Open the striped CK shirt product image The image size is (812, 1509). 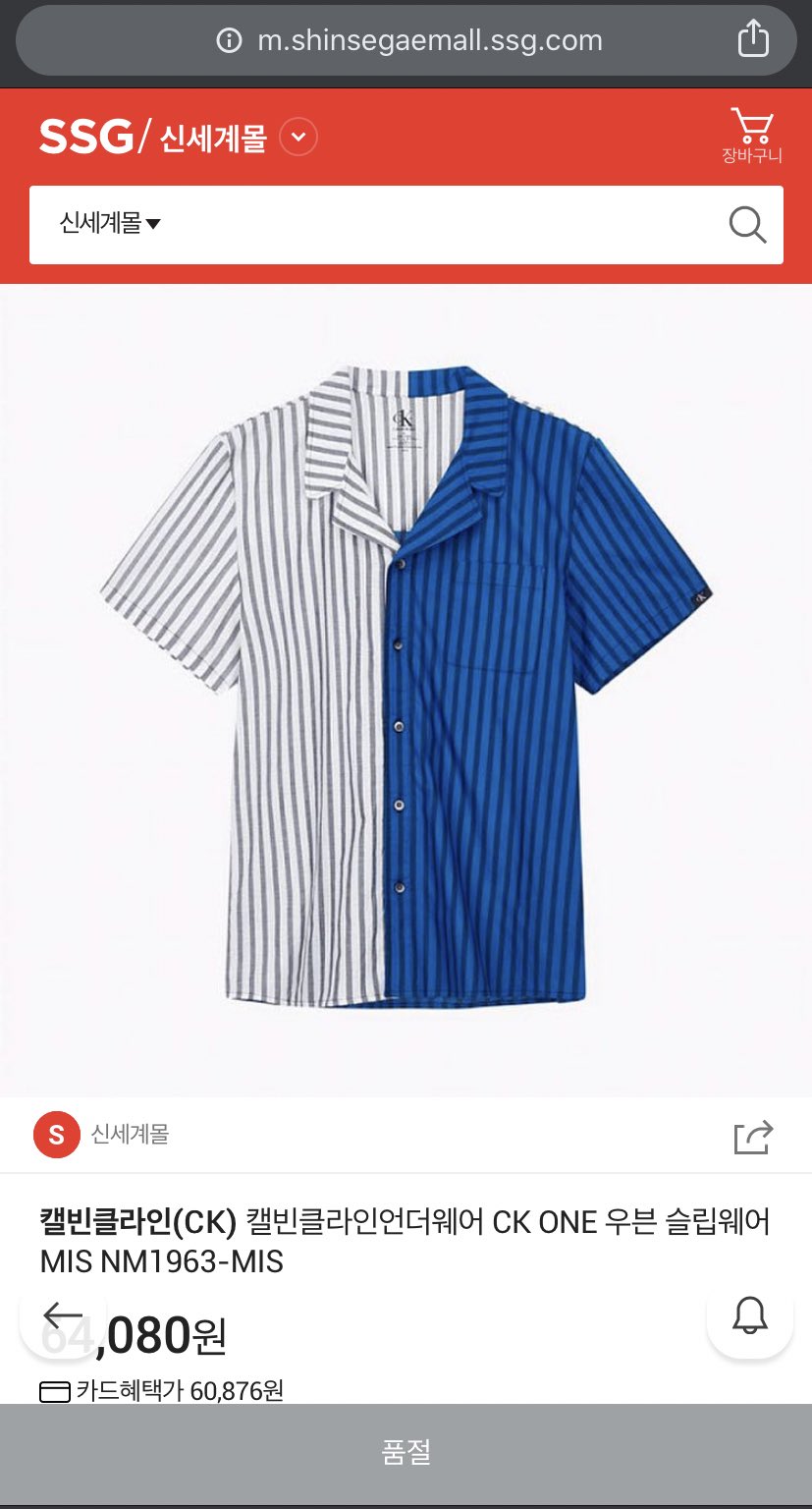pyautogui.click(x=406, y=690)
